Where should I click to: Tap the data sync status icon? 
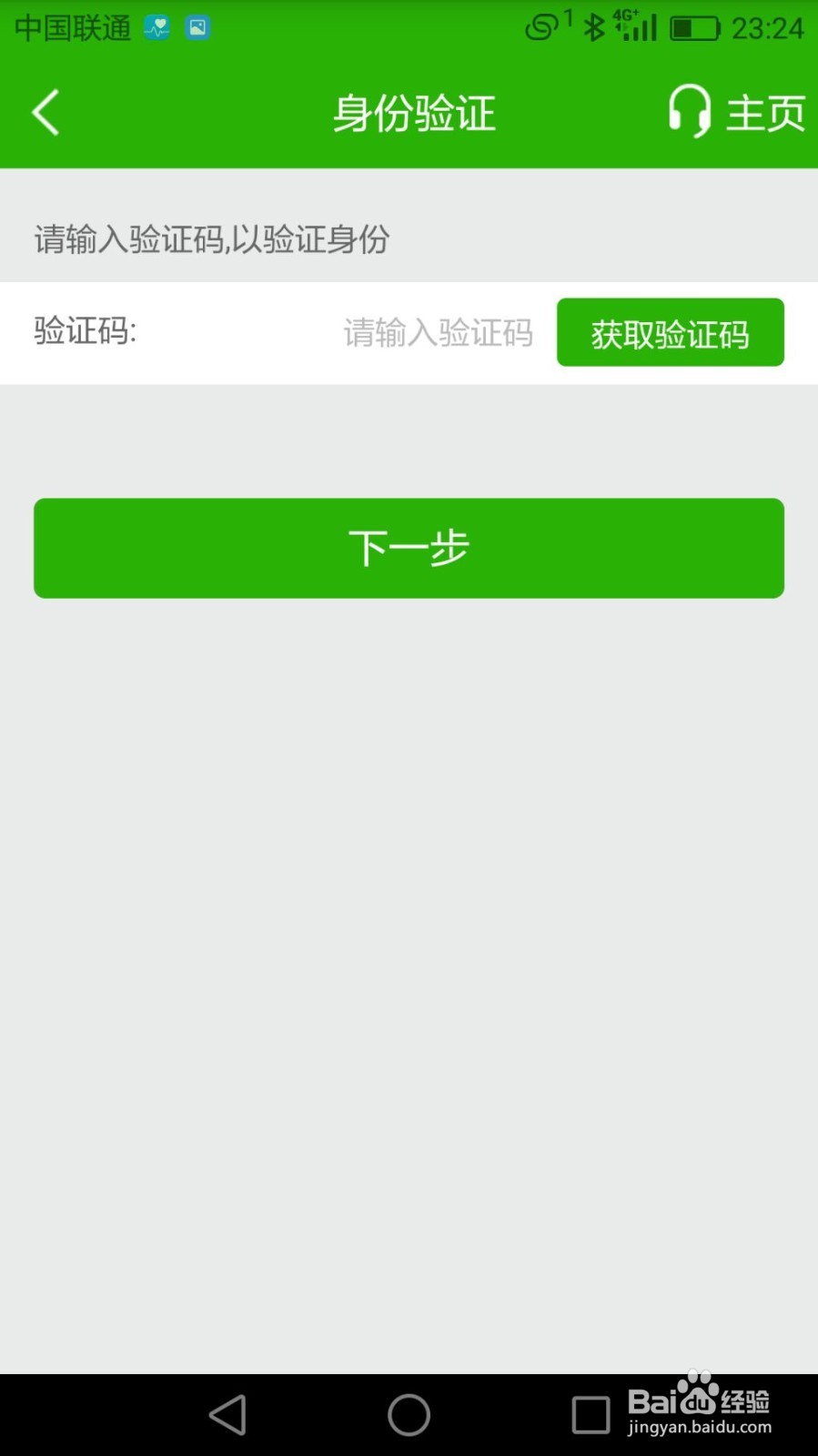click(x=542, y=27)
